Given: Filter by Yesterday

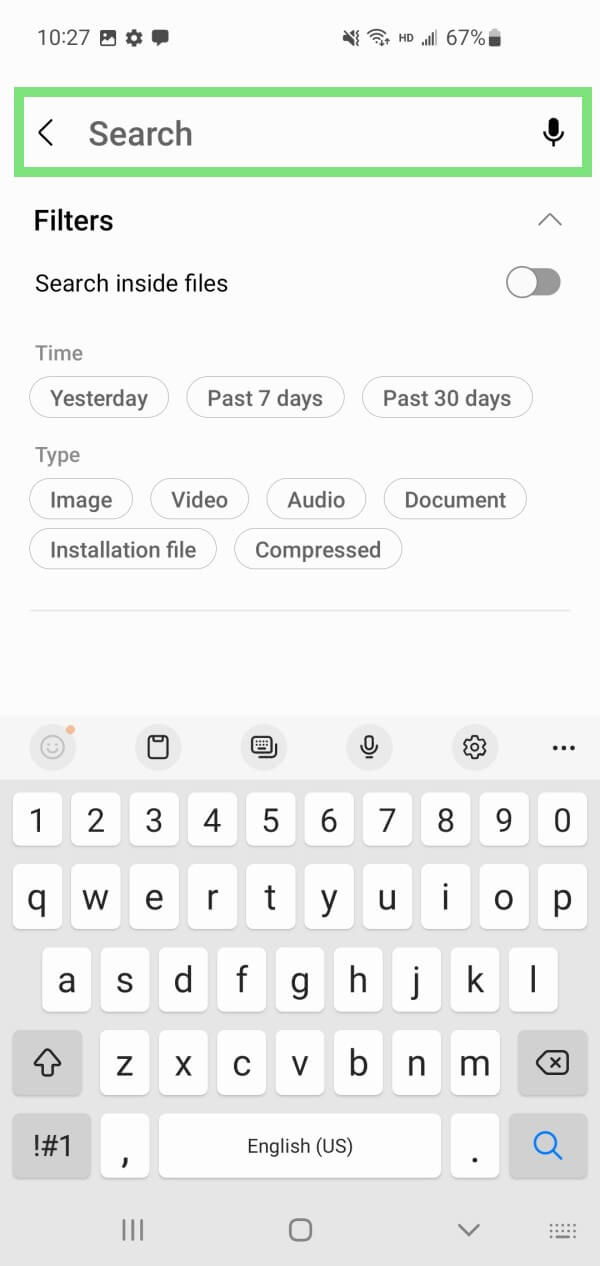Looking at the screenshot, I should [99, 398].
